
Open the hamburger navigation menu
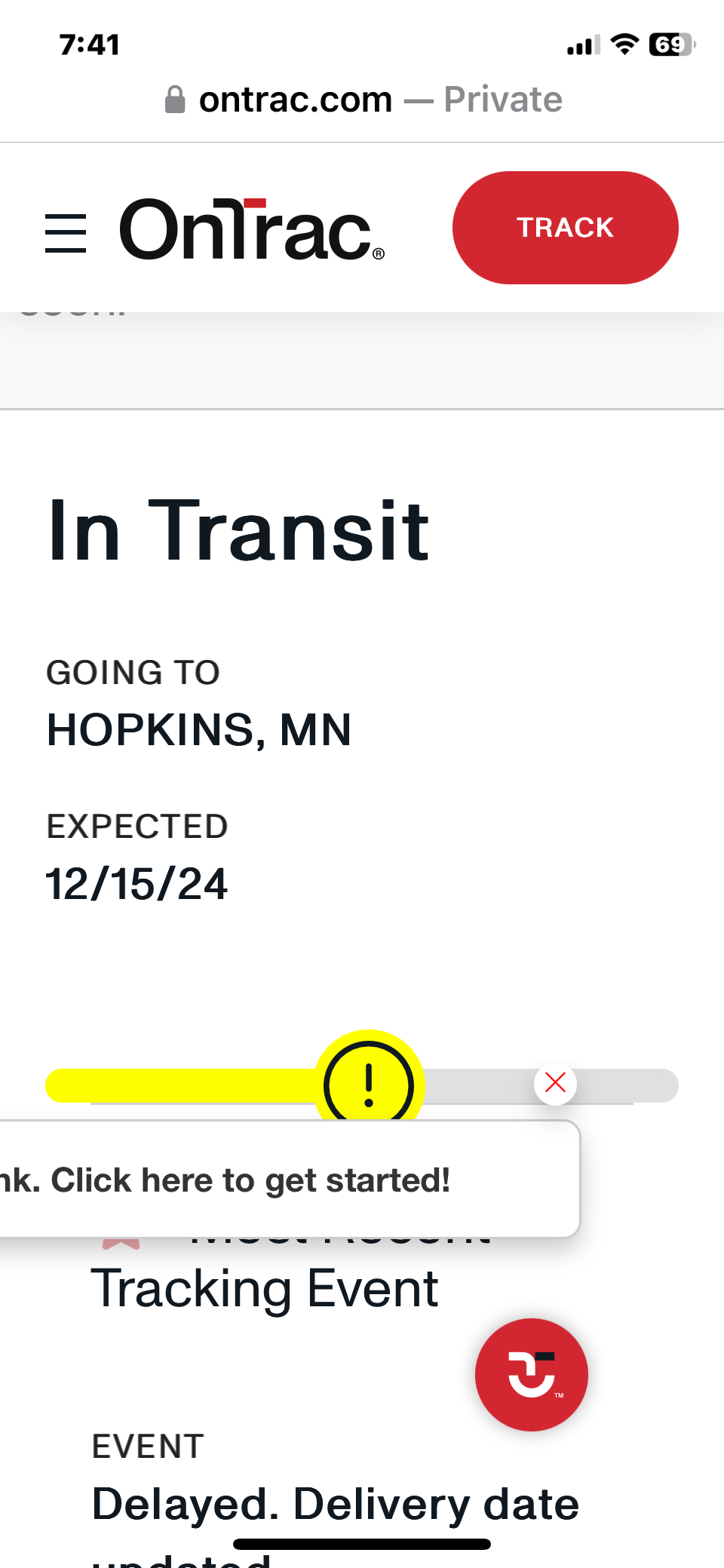66,233
